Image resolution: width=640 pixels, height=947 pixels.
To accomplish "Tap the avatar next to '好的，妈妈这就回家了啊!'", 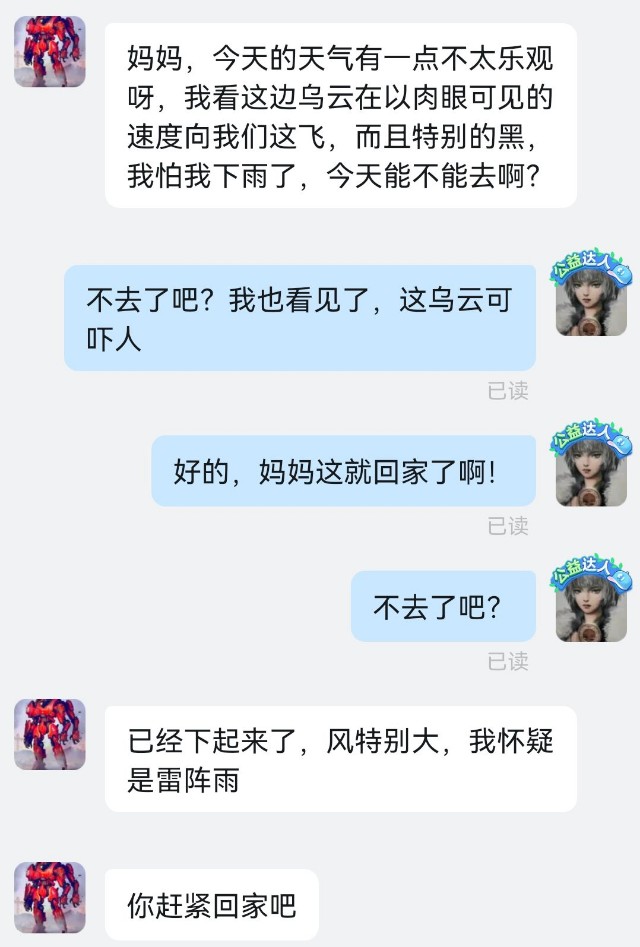I will tap(591, 470).
